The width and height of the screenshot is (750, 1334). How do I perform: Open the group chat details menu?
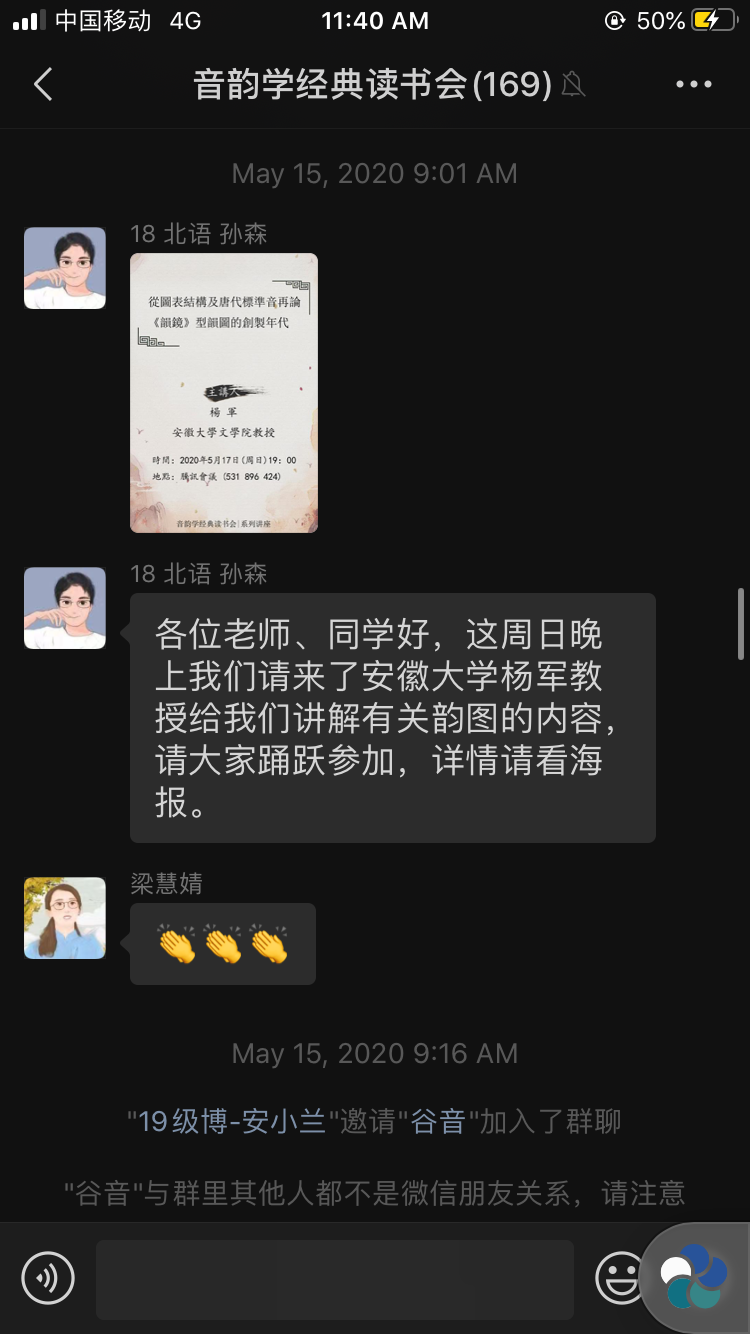(x=693, y=85)
